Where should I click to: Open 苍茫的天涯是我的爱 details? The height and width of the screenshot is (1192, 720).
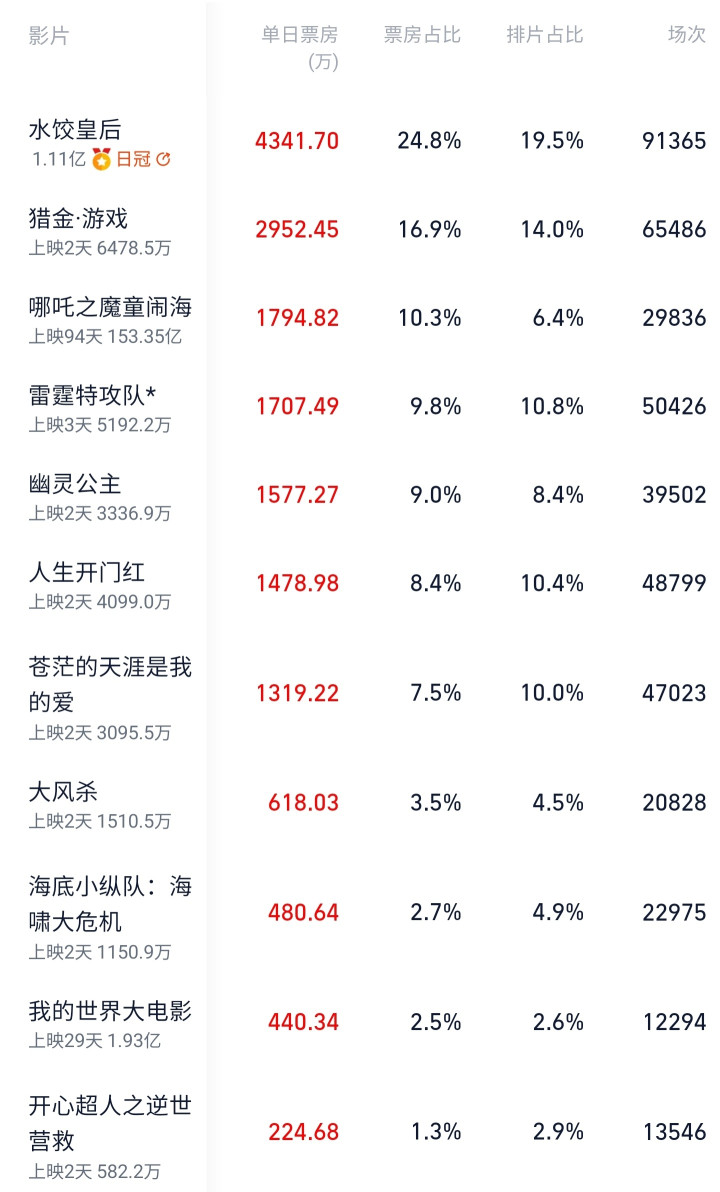pyautogui.click(x=360, y=693)
